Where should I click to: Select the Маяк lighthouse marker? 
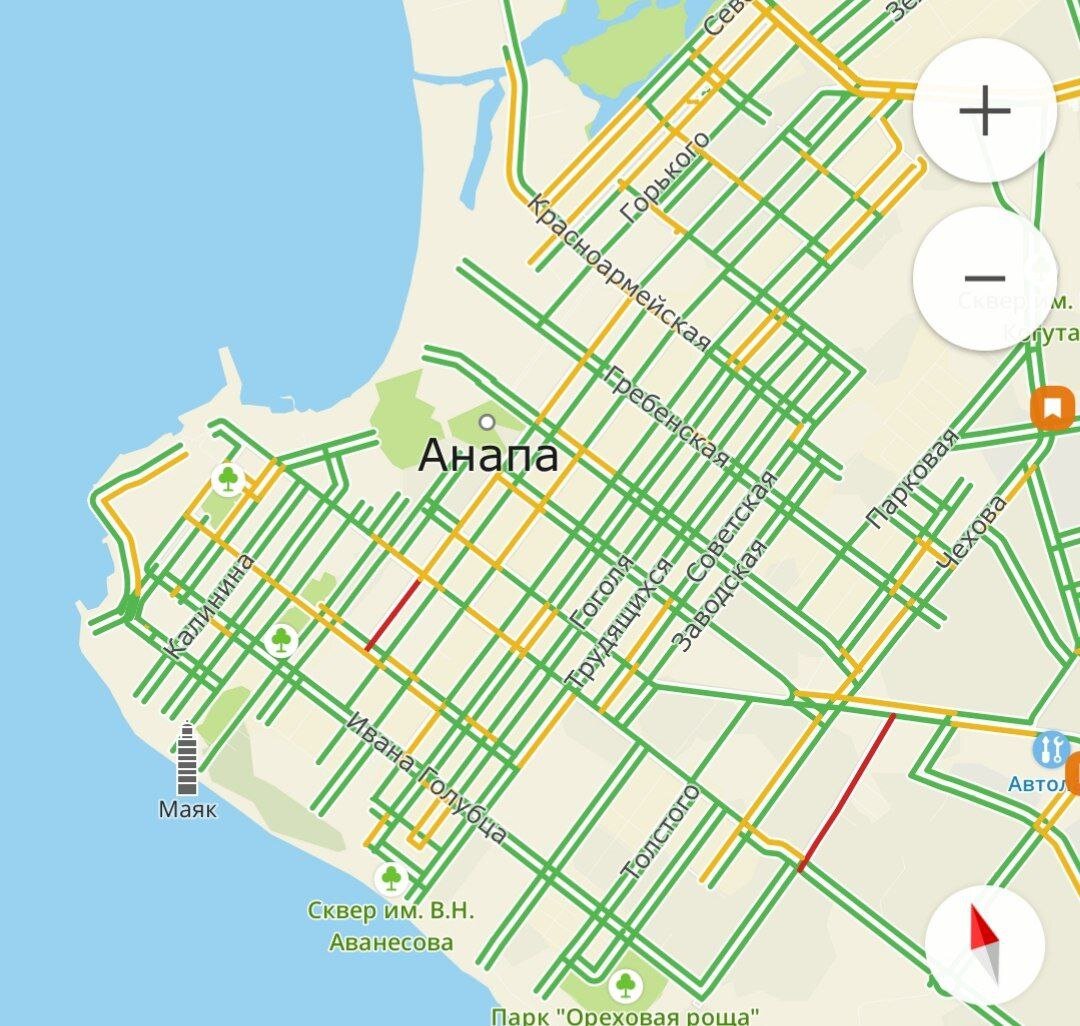(x=187, y=759)
